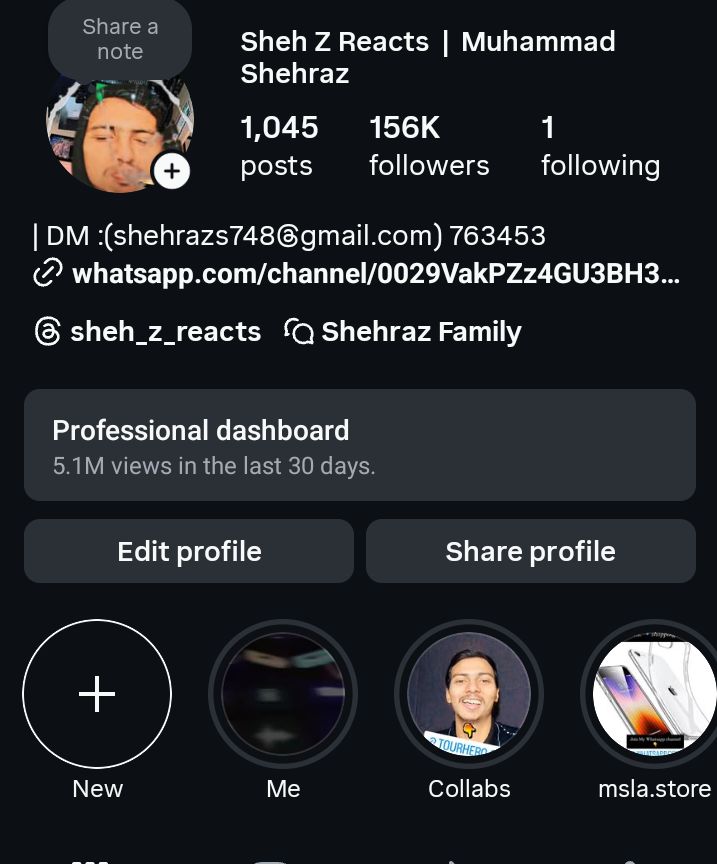The image size is (717, 864).
Task: Create a New highlight
Action: pyautogui.click(x=97, y=693)
